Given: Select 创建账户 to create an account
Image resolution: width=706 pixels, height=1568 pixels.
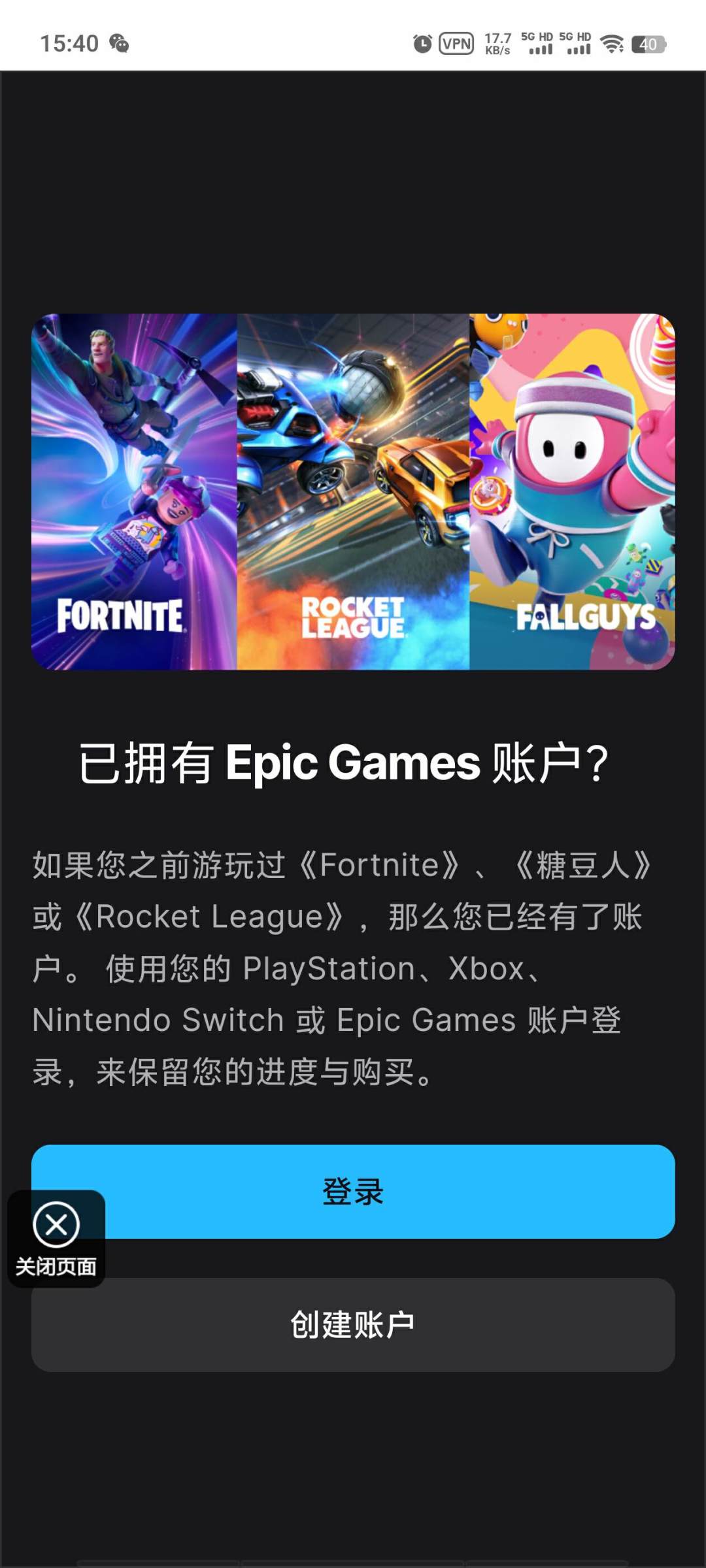Looking at the screenshot, I should click(x=353, y=1324).
